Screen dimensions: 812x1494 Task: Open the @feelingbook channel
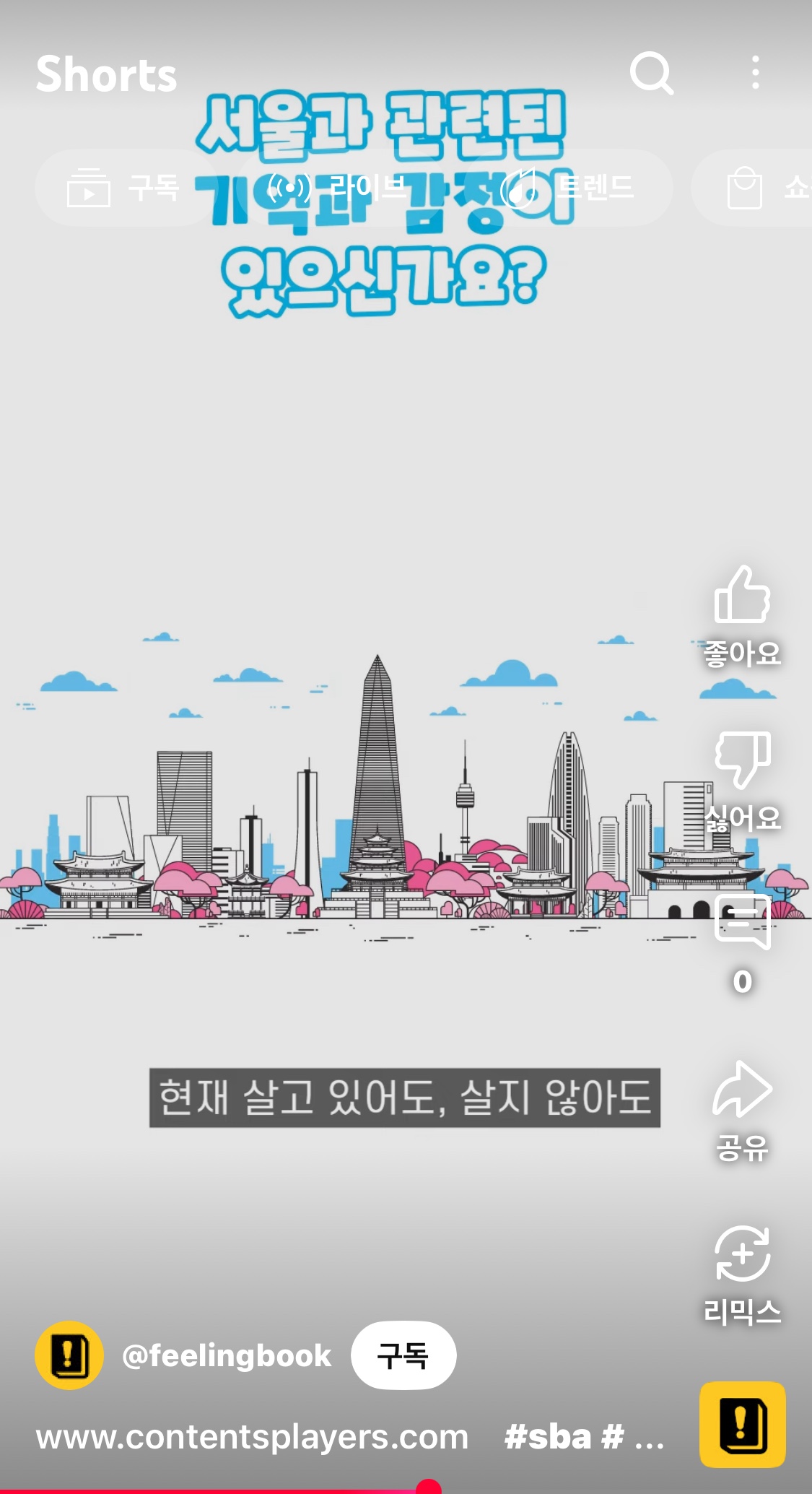[227, 1355]
